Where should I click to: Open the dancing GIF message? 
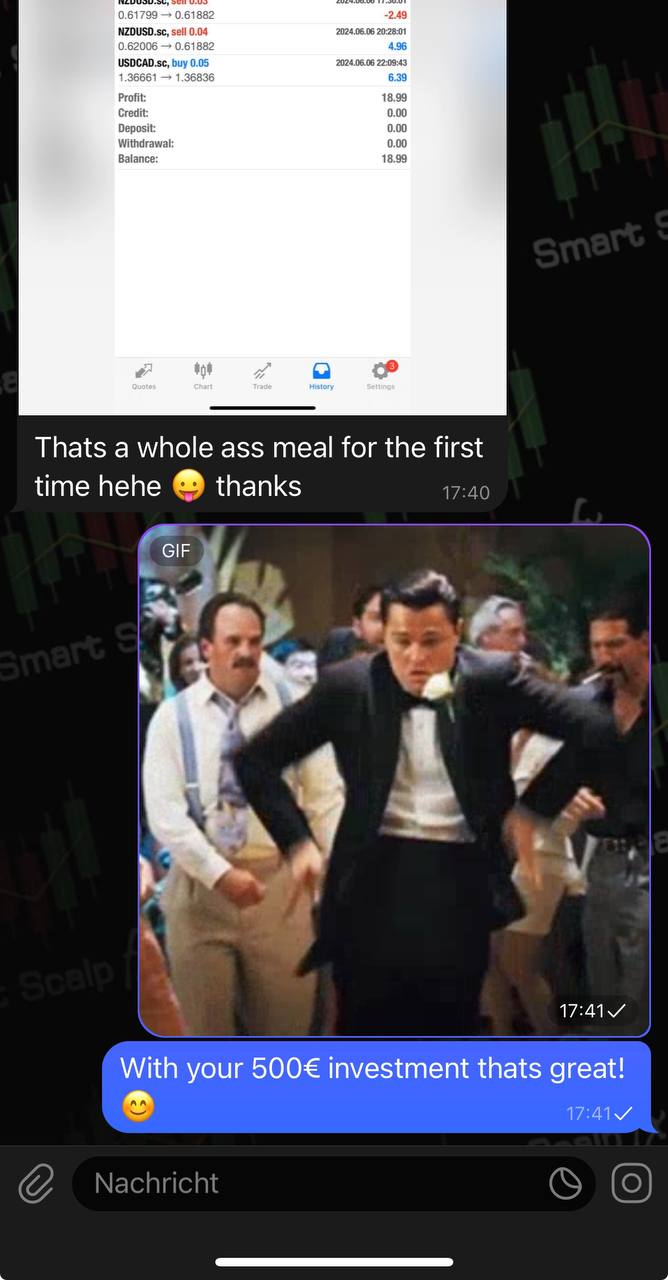point(394,780)
